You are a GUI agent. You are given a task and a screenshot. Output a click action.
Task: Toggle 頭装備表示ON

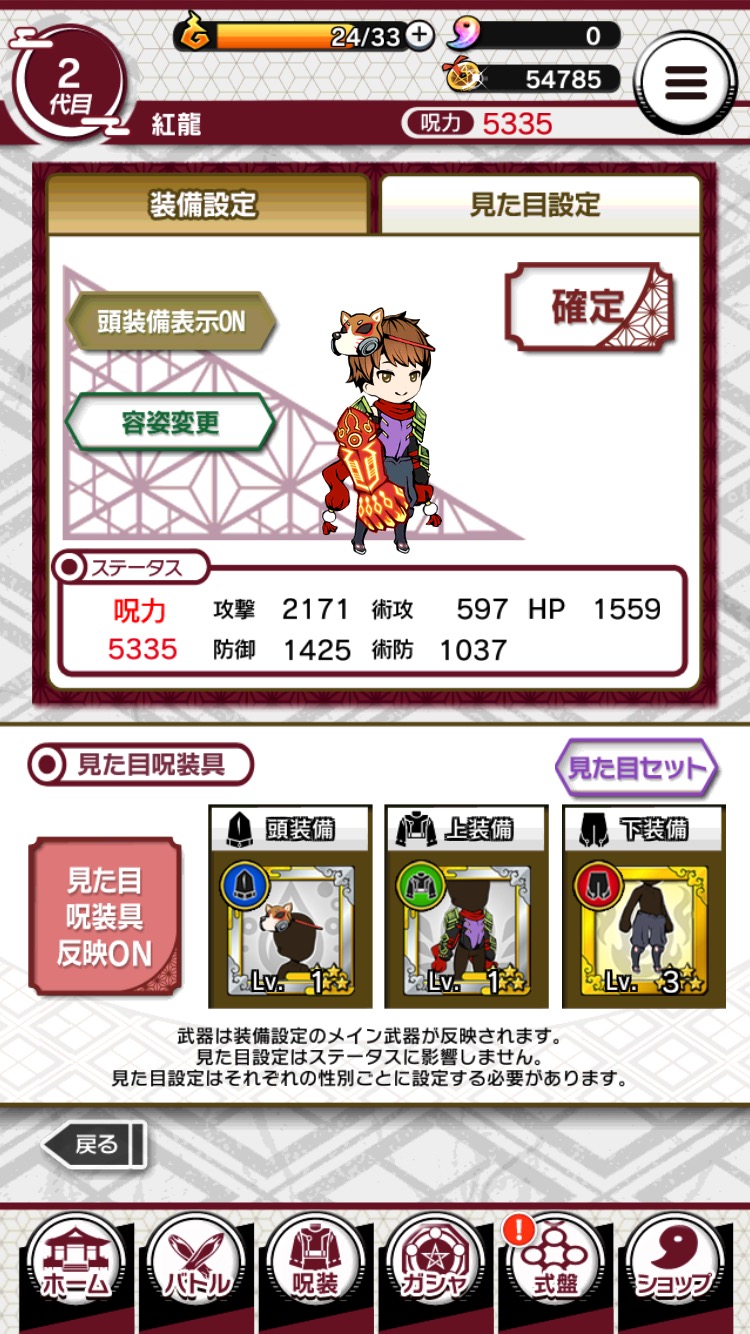point(171,322)
